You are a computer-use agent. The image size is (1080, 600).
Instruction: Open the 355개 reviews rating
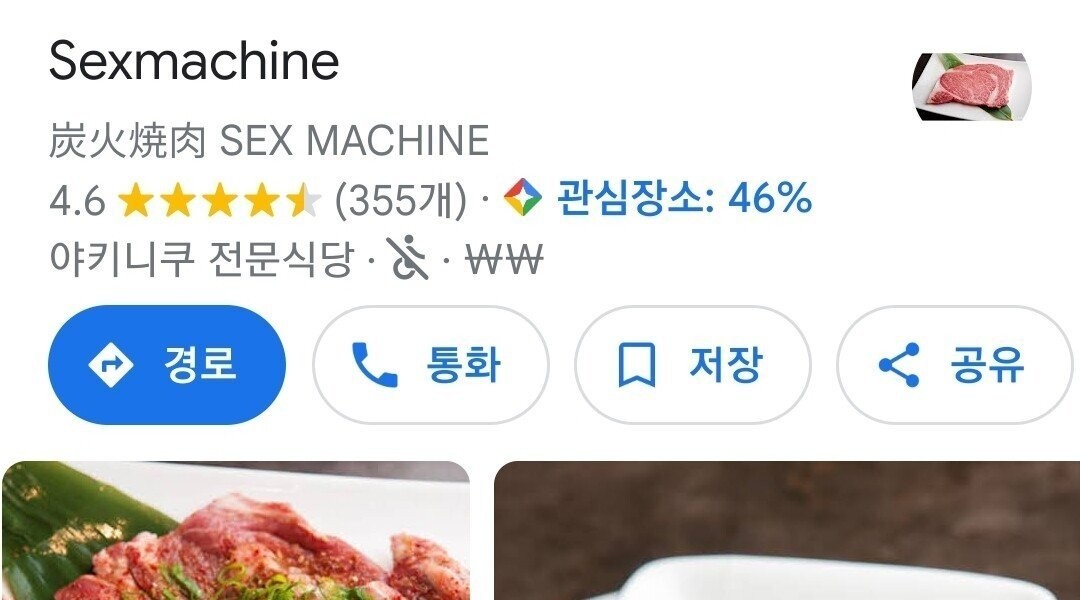400,201
